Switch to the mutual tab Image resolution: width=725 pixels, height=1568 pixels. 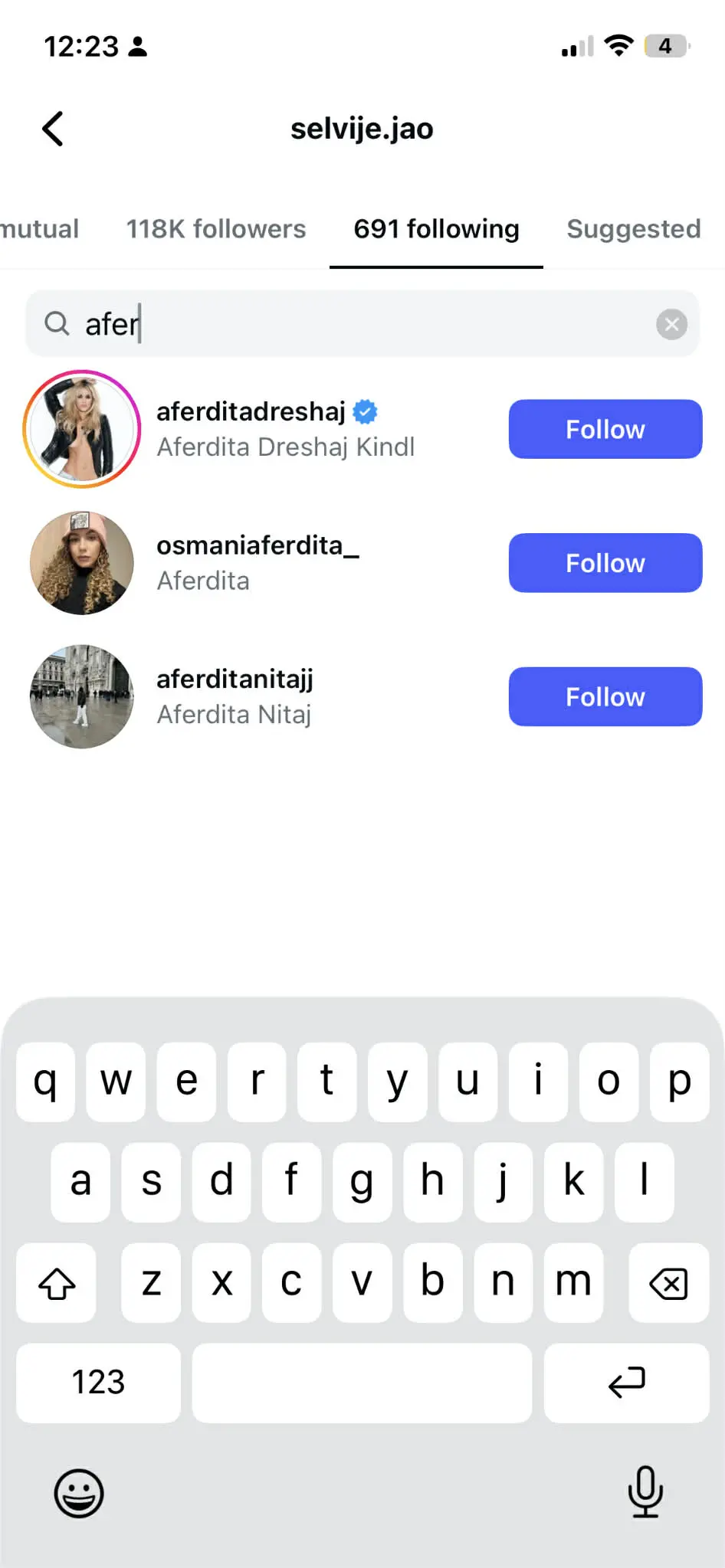pyautogui.click(x=40, y=229)
